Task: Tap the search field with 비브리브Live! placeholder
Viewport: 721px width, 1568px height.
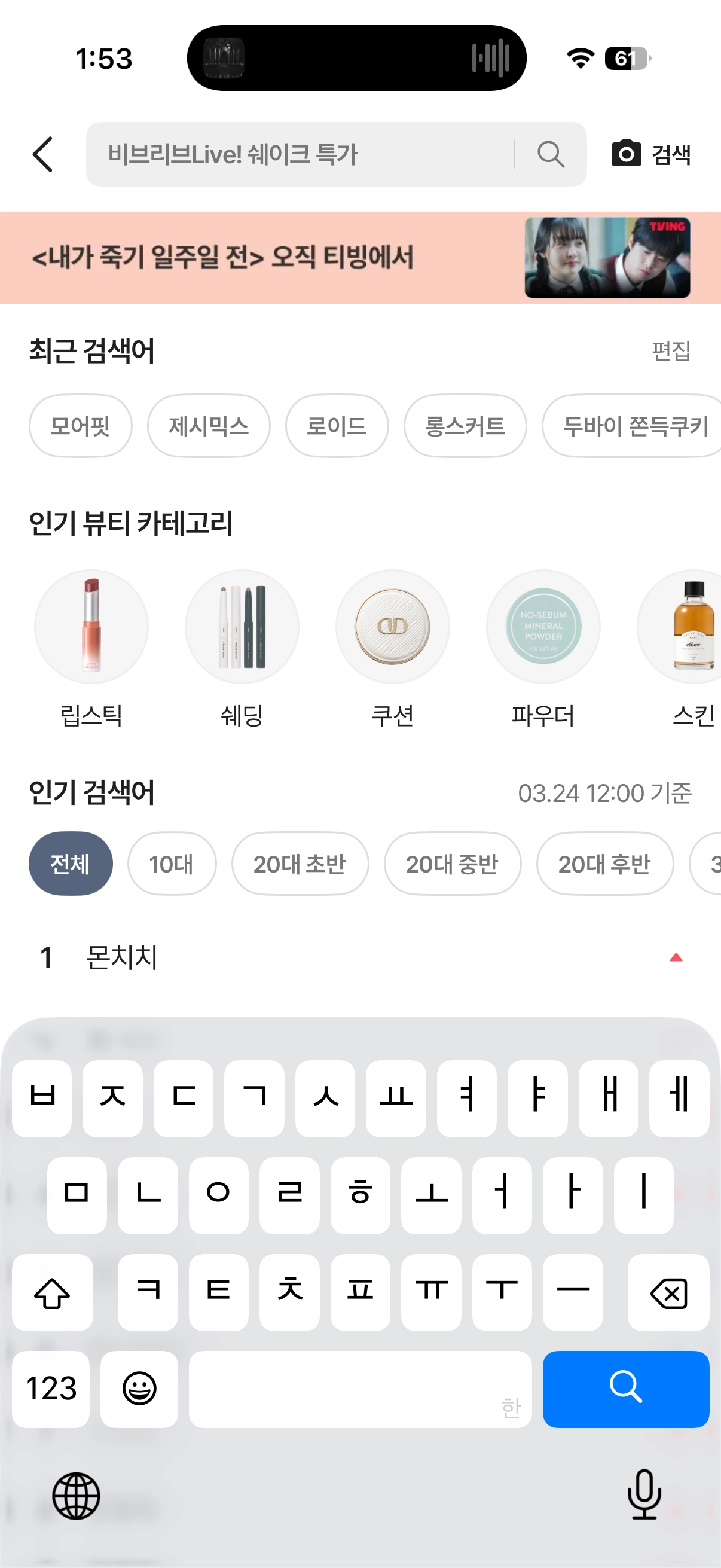Action: click(x=298, y=154)
